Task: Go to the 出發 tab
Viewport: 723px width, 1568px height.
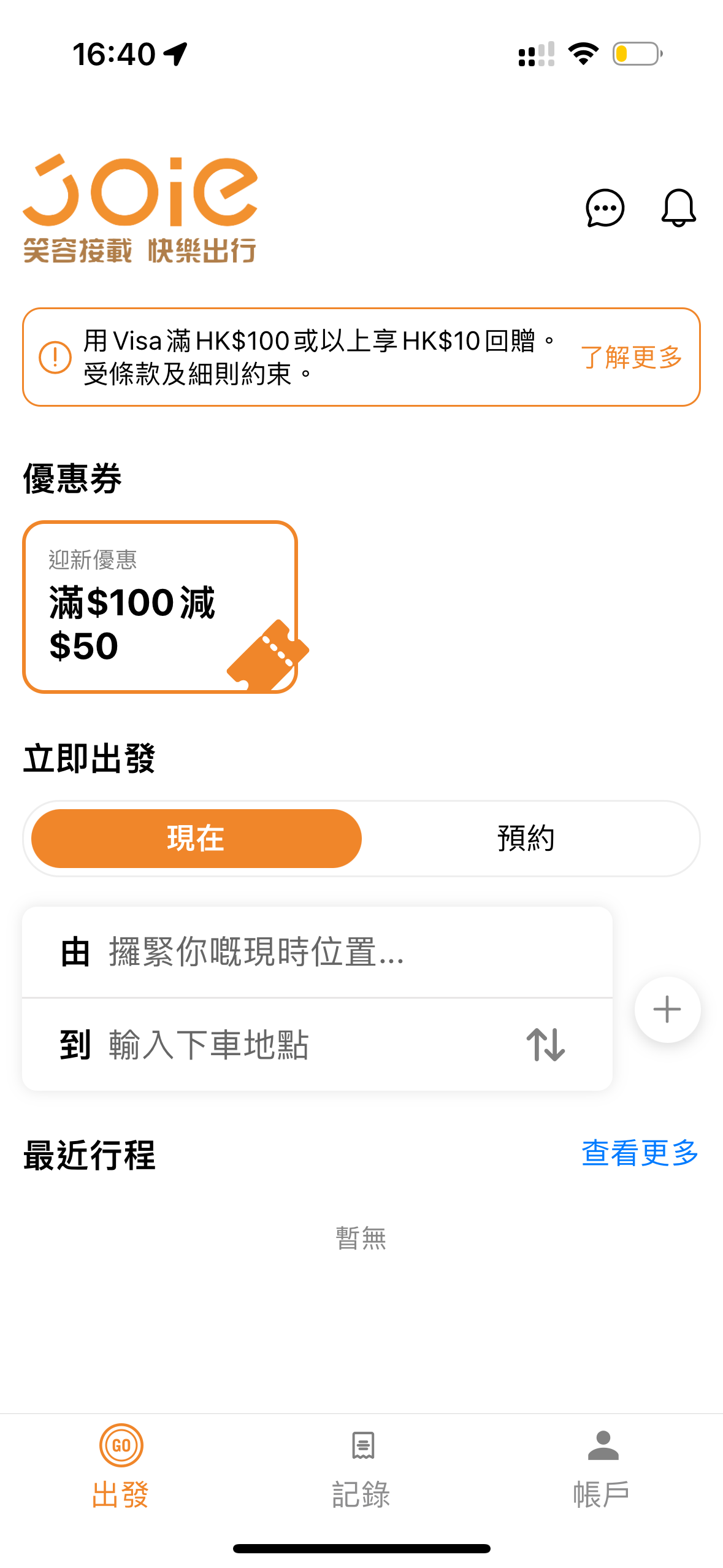Action: tap(121, 1467)
